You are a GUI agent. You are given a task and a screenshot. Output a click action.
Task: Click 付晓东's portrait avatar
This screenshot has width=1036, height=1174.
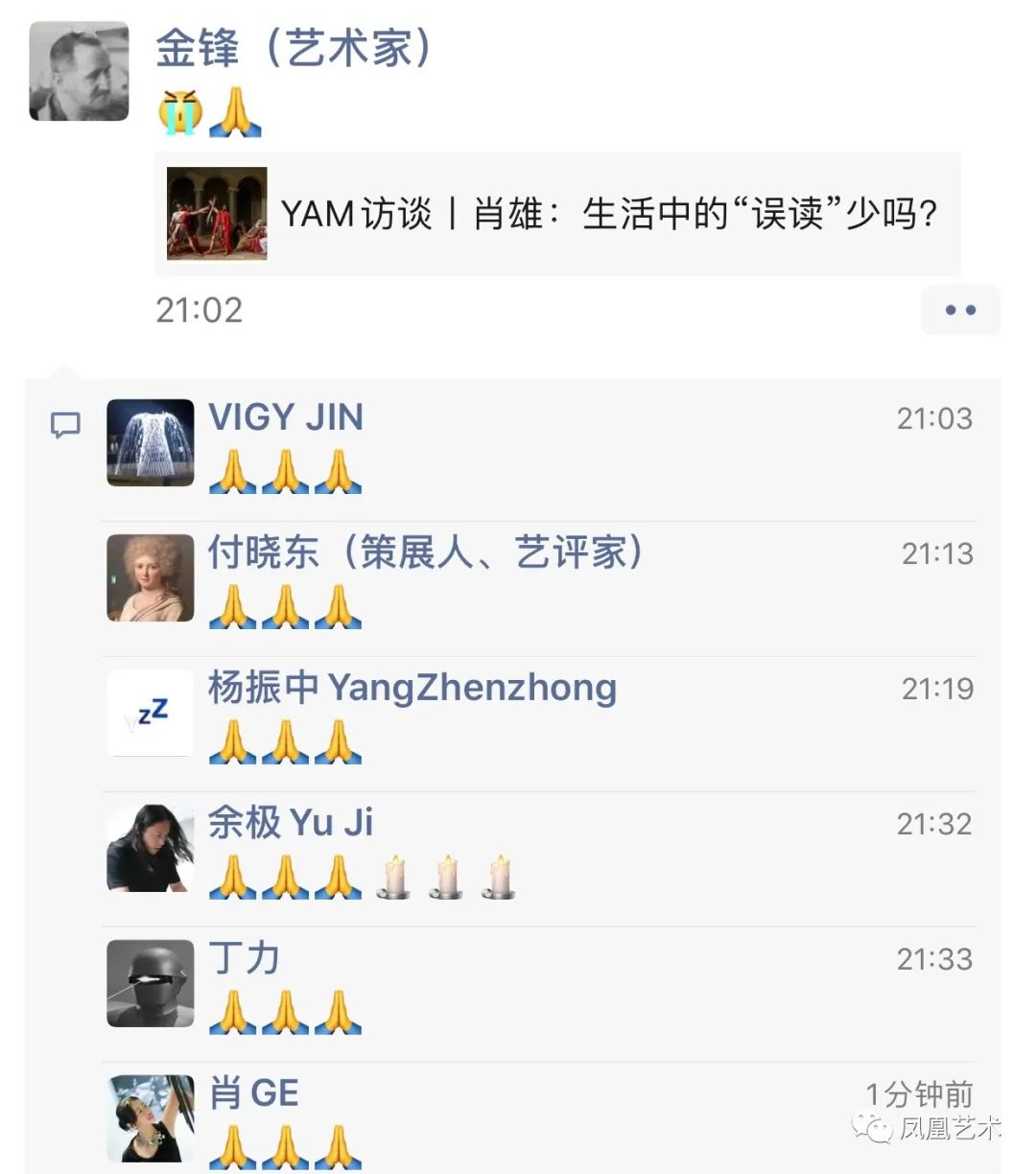[150, 578]
